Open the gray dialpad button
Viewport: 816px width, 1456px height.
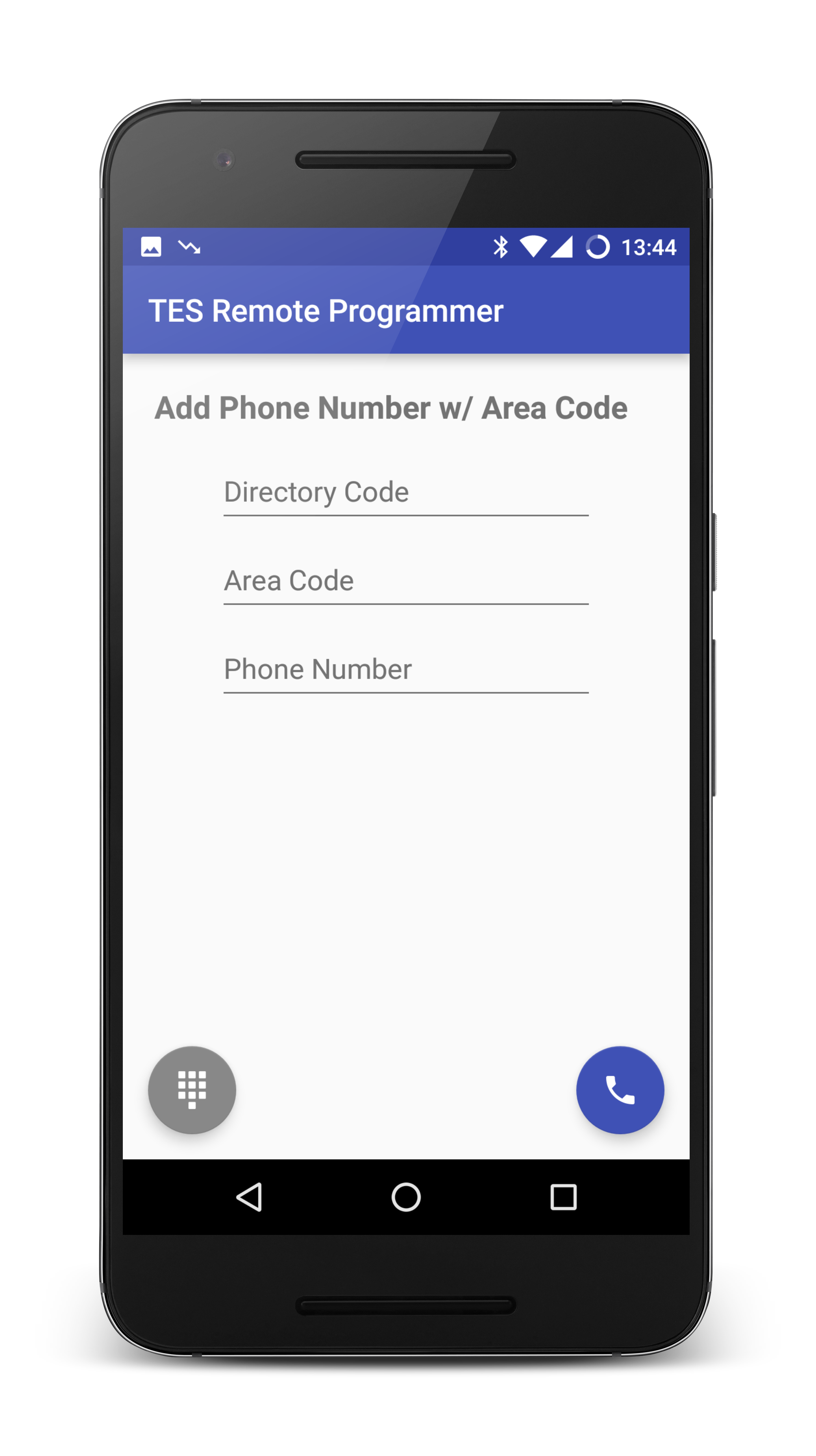[192, 1089]
